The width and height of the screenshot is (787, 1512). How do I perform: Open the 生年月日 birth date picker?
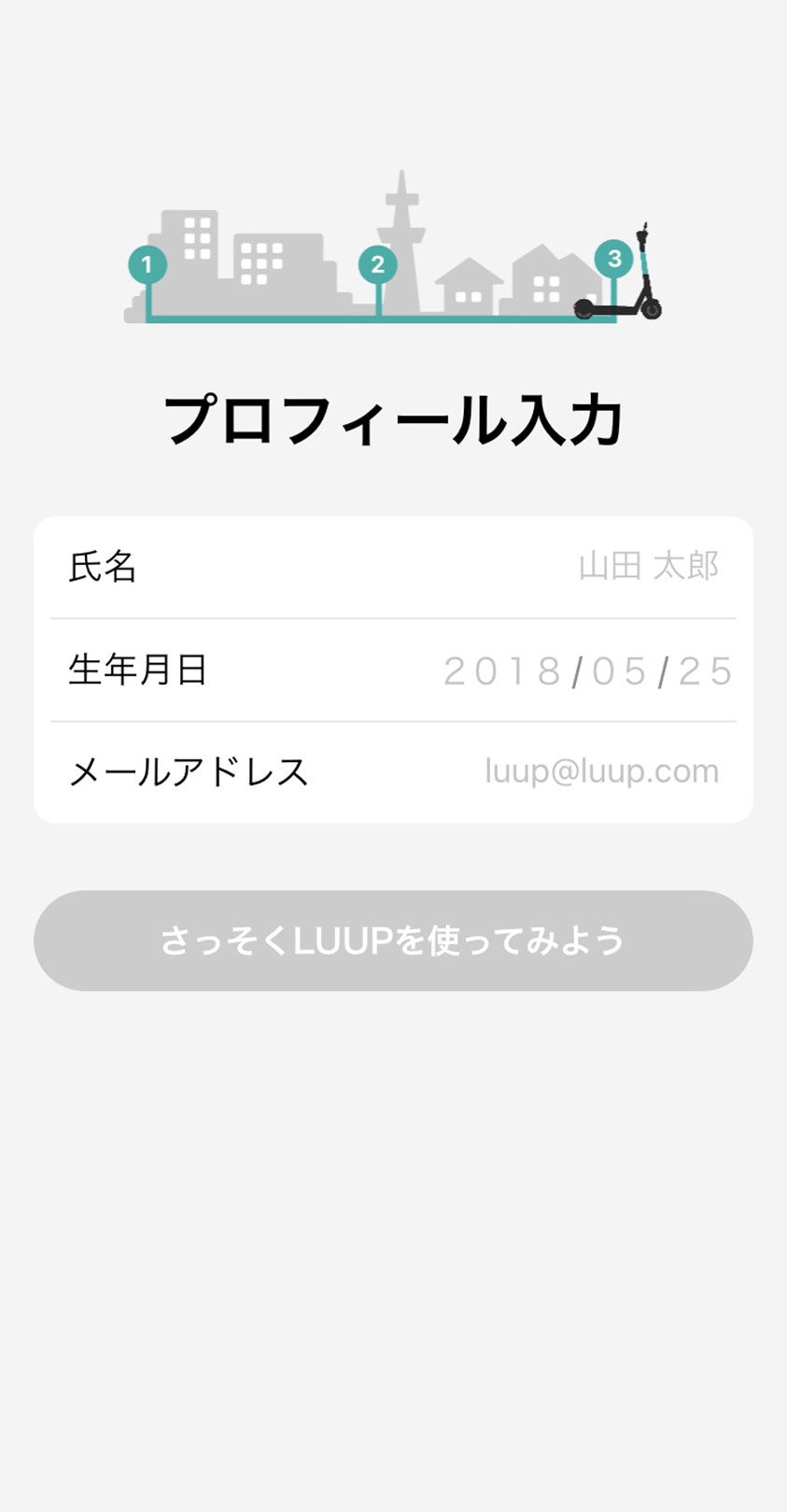(393, 670)
